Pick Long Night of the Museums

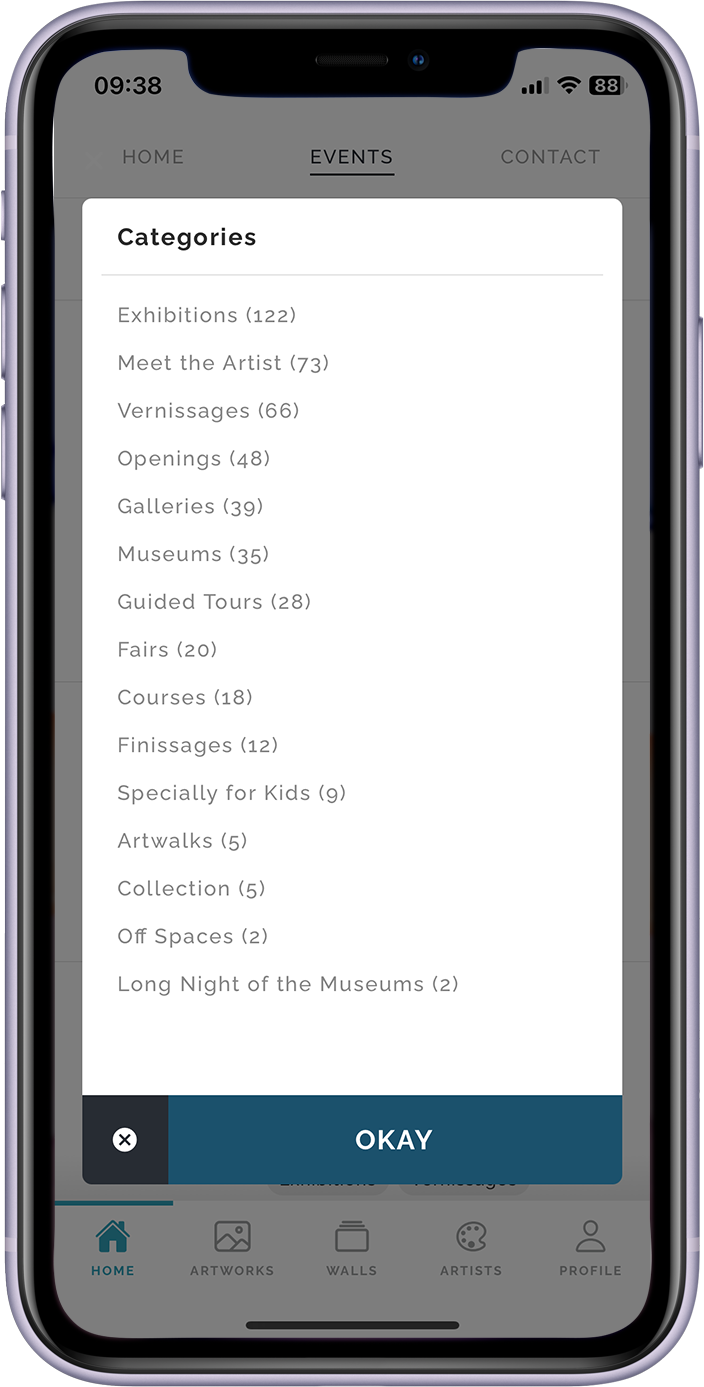[x=288, y=984]
